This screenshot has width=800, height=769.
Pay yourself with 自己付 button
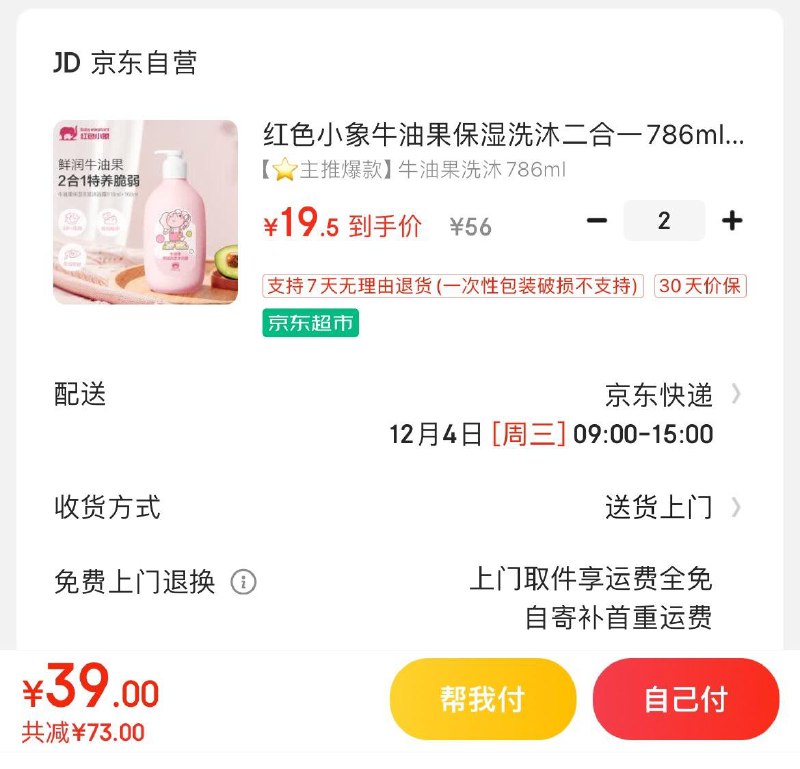pyautogui.click(x=685, y=699)
